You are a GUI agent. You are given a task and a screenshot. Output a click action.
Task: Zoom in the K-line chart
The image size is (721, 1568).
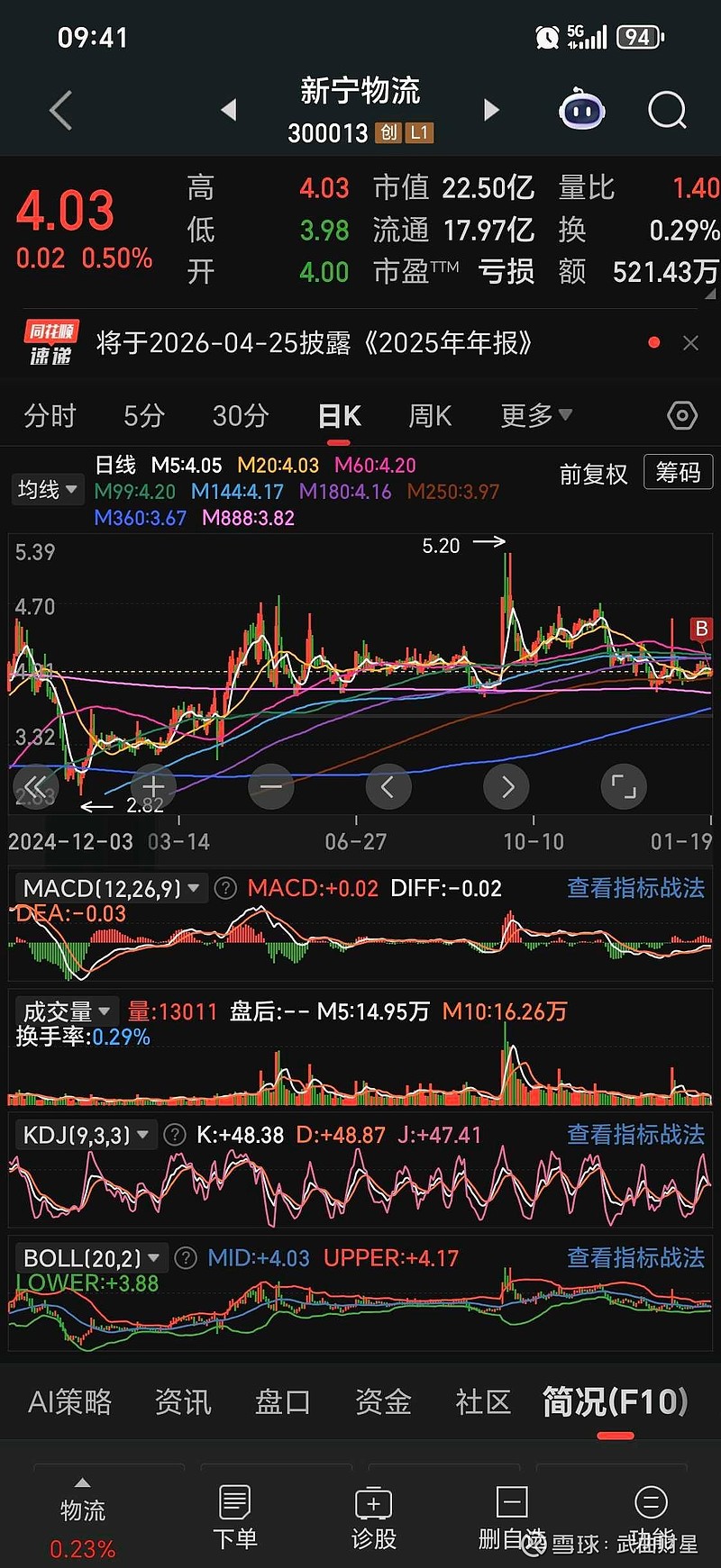click(x=153, y=786)
